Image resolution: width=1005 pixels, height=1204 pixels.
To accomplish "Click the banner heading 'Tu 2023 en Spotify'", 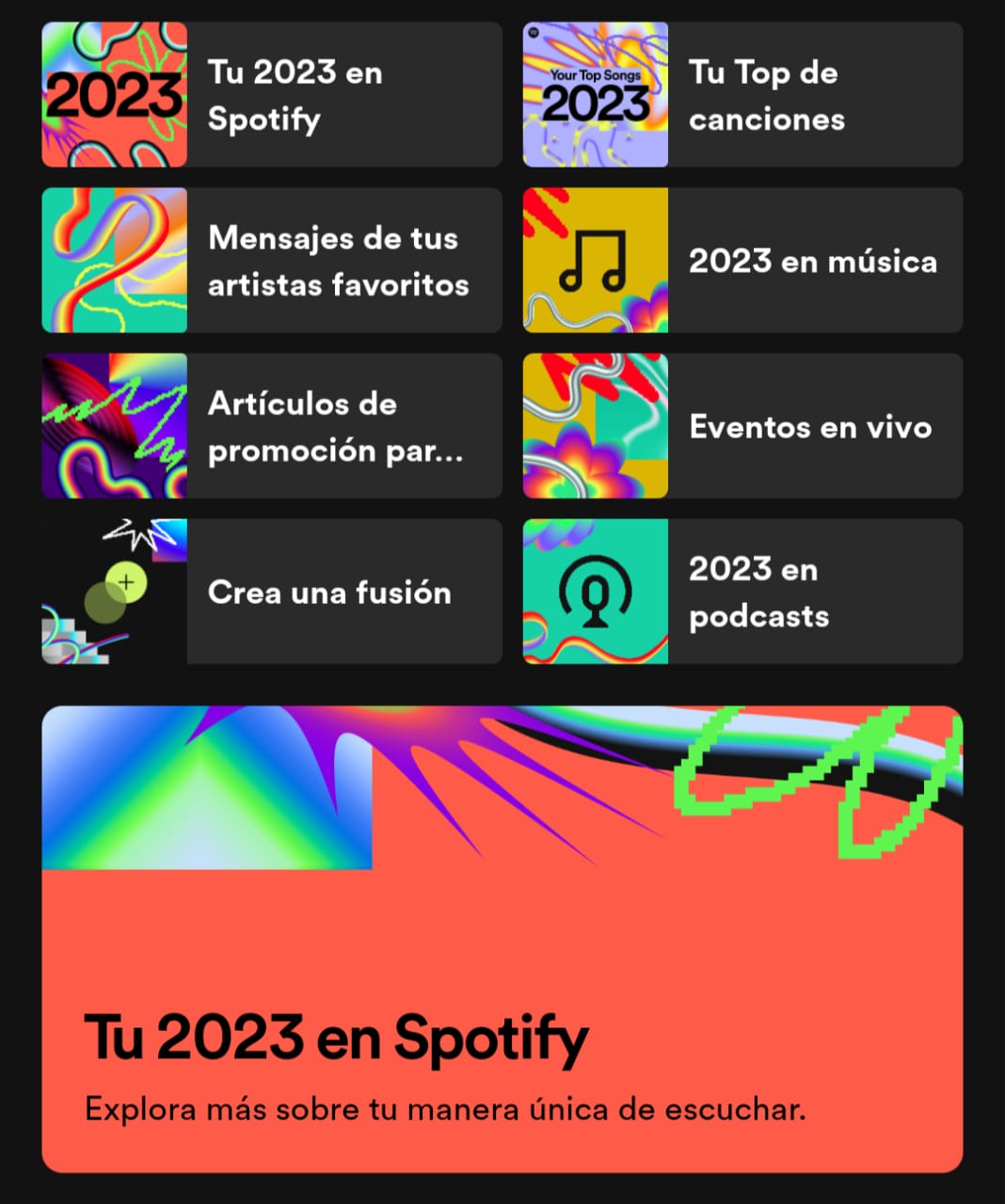I will pyautogui.click(x=334, y=1039).
